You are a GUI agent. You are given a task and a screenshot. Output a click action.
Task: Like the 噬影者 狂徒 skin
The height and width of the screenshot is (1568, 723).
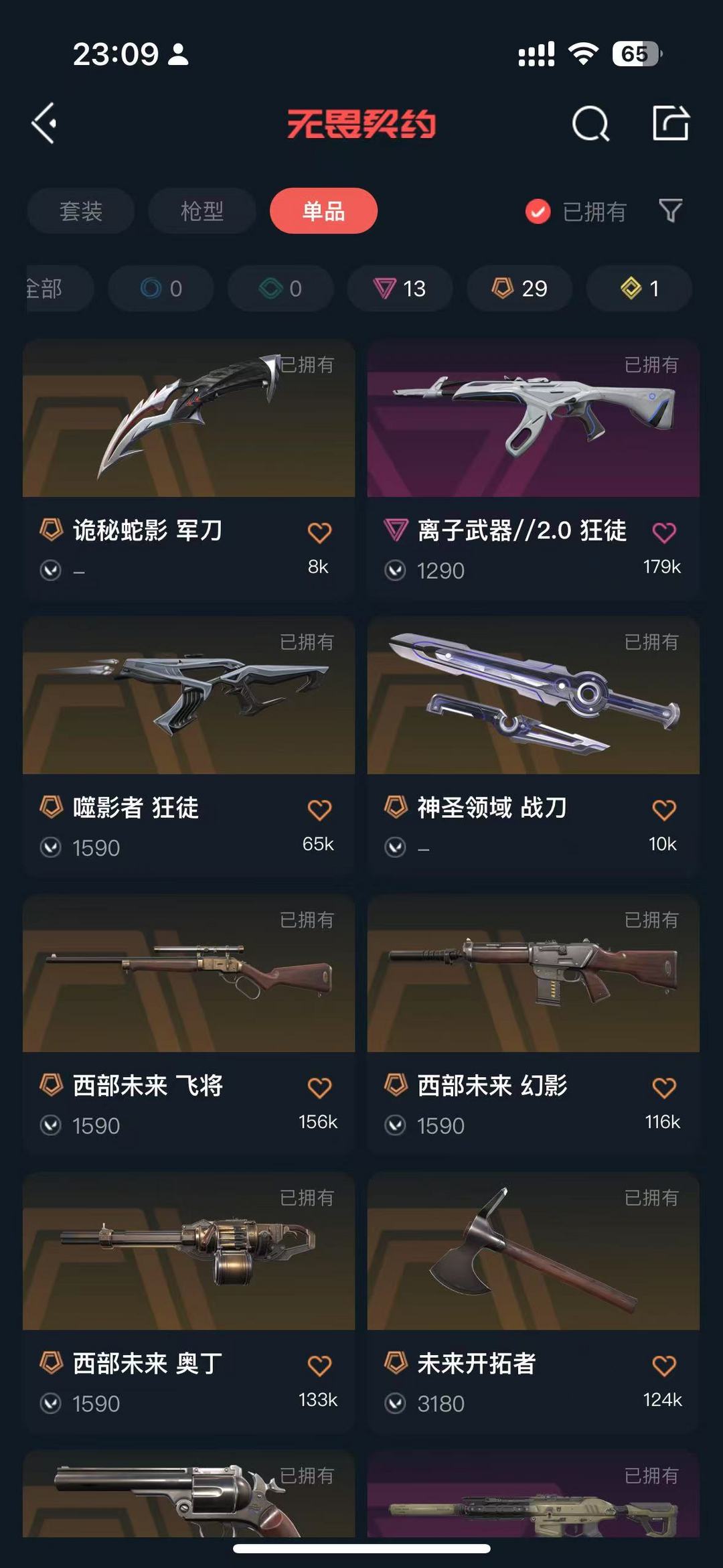pos(319,810)
